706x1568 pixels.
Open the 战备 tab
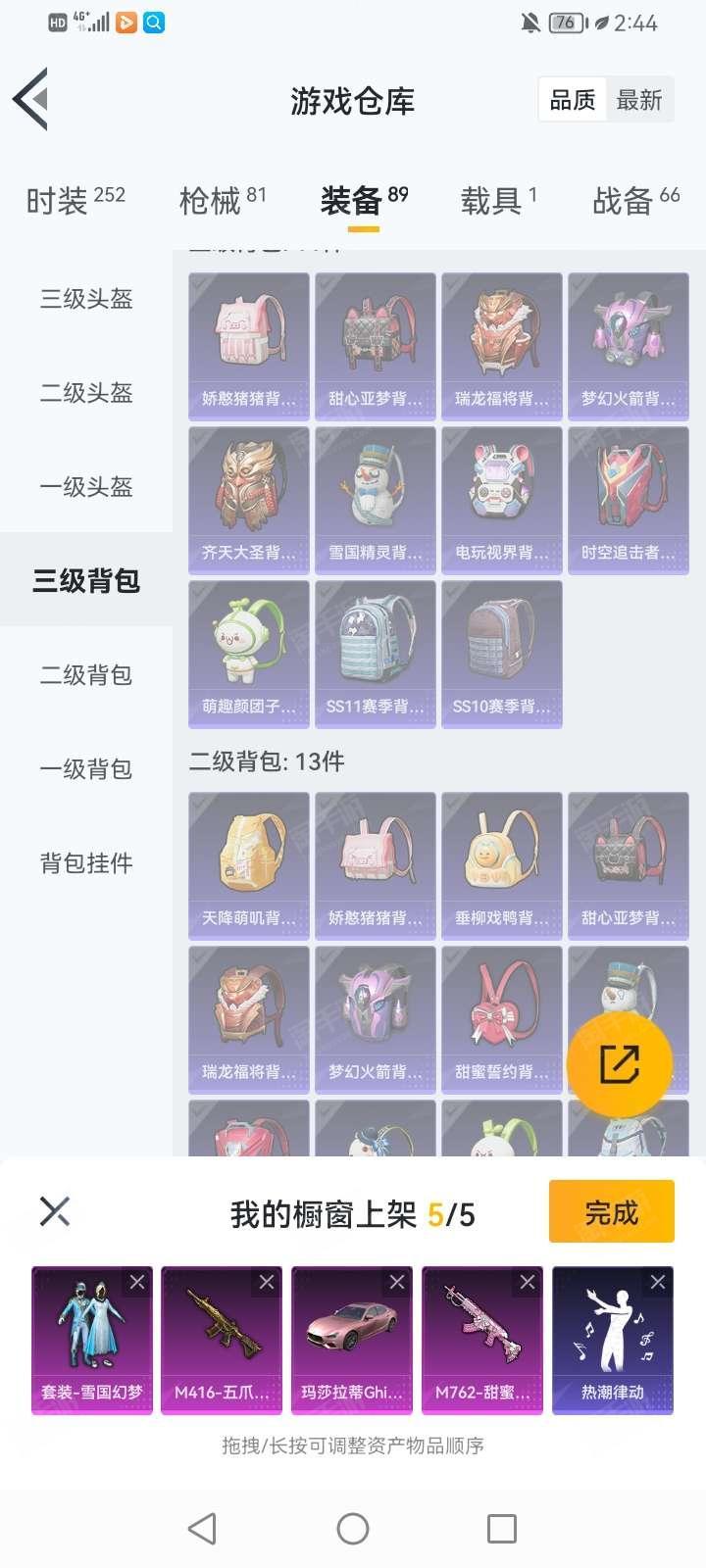[635, 201]
